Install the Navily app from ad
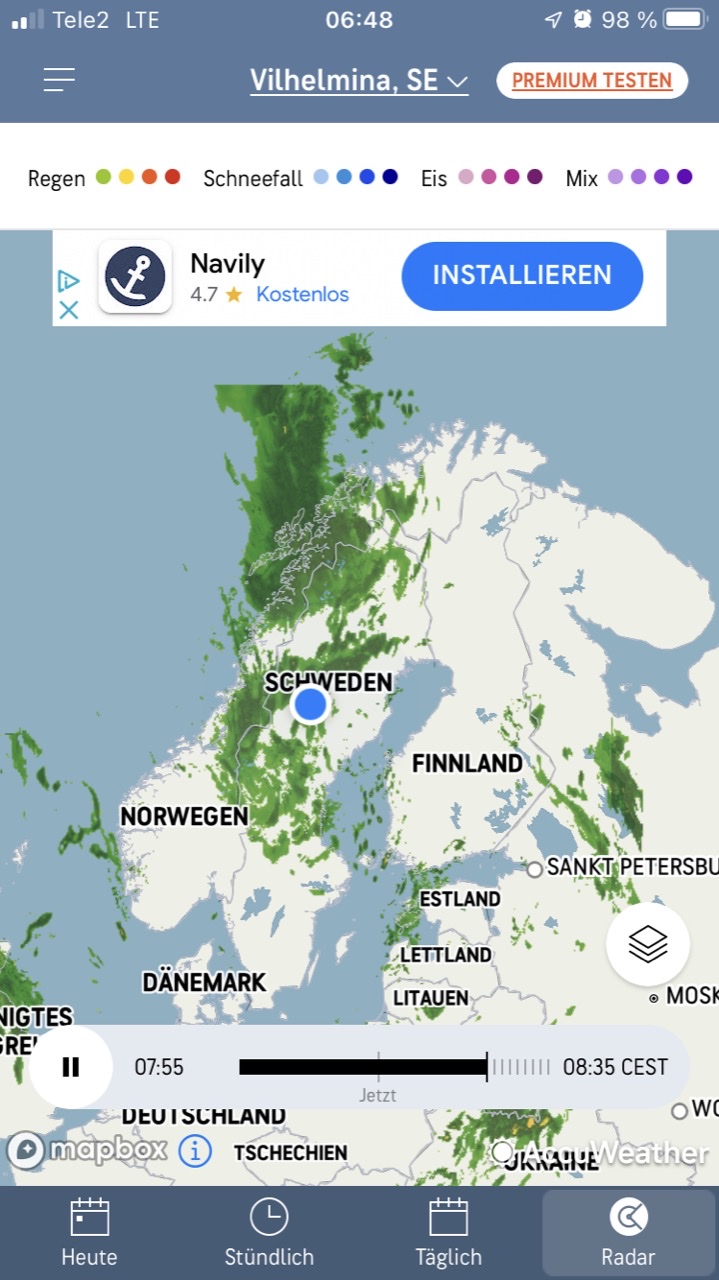The image size is (719, 1280). click(521, 275)
